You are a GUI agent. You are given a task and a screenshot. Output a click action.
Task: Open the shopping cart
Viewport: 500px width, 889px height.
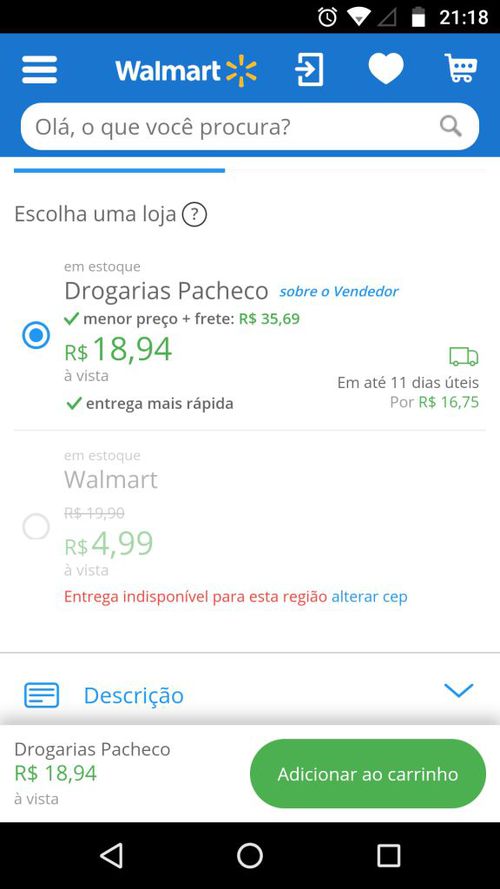pyautogui.click(x=461, y=68)
